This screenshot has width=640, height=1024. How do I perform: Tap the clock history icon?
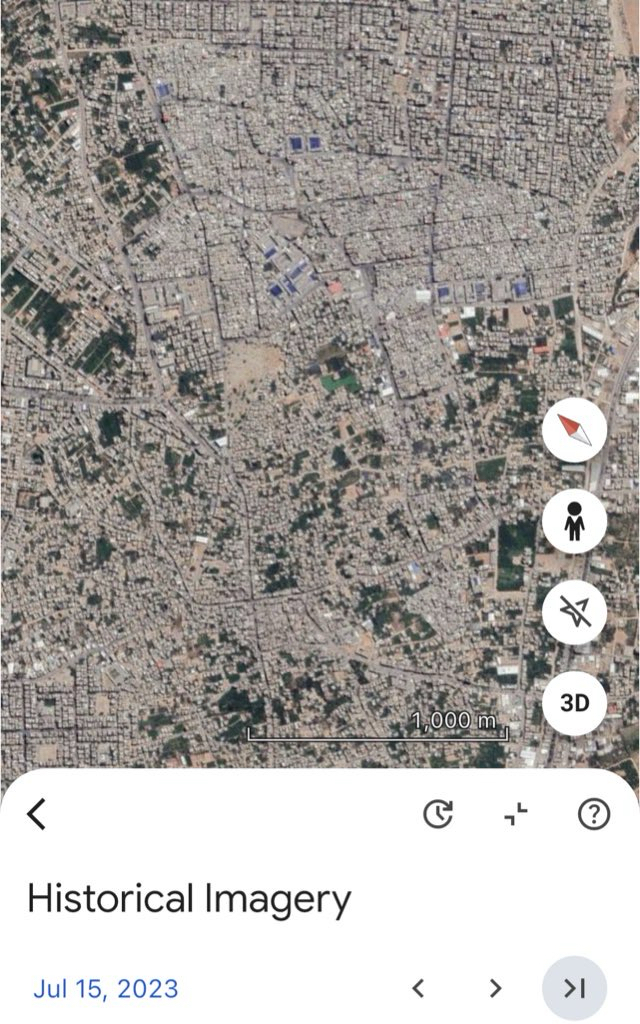438,814
